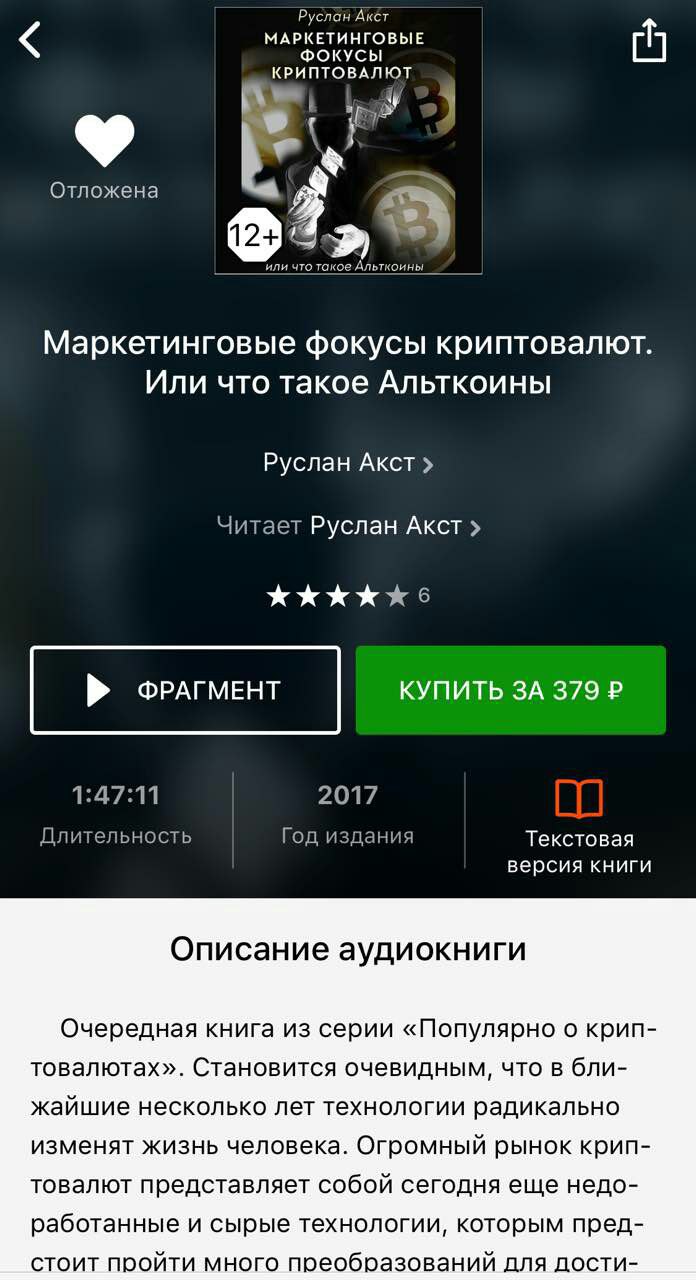
Task: Share this audiobook
Action: pos(649,42)
